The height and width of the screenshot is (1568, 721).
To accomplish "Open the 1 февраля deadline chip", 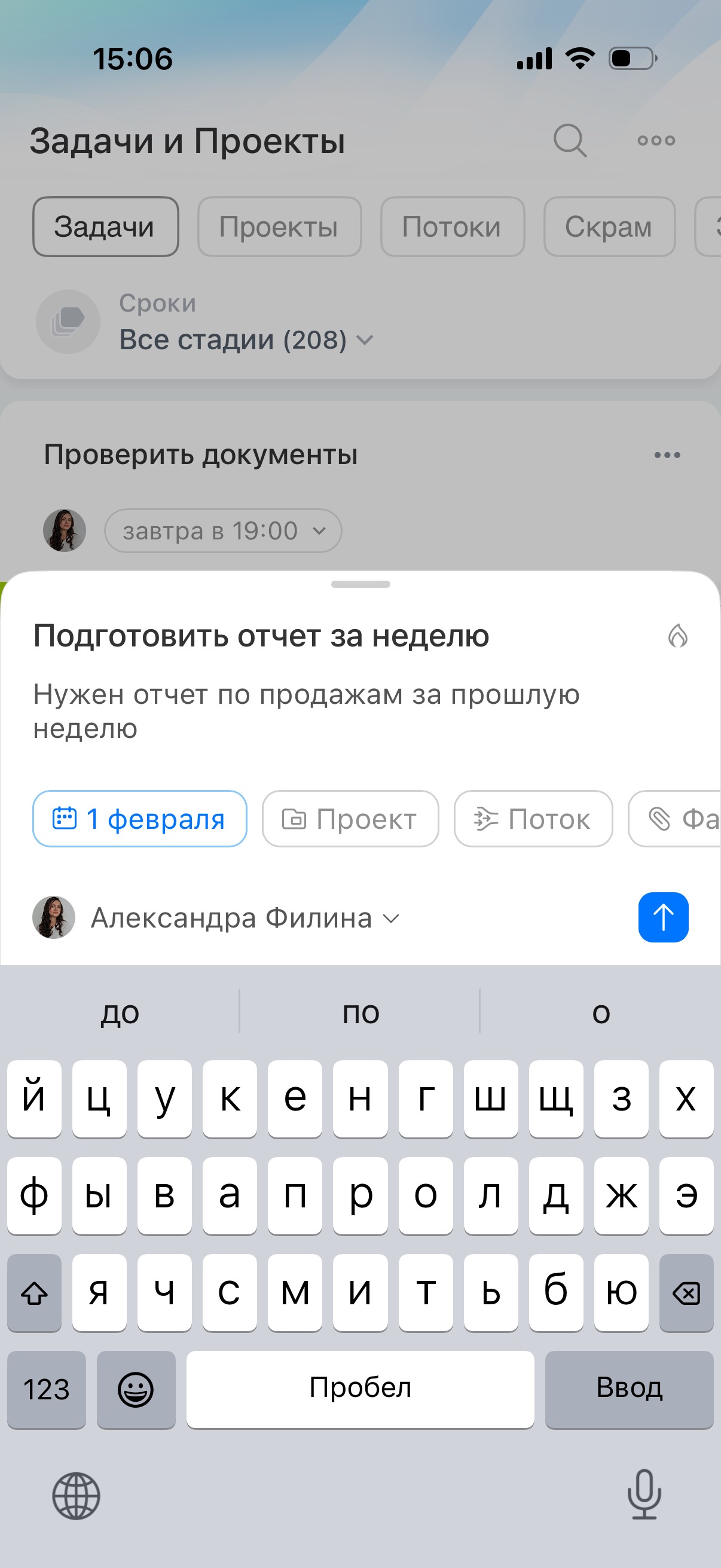I will point(139,819).
